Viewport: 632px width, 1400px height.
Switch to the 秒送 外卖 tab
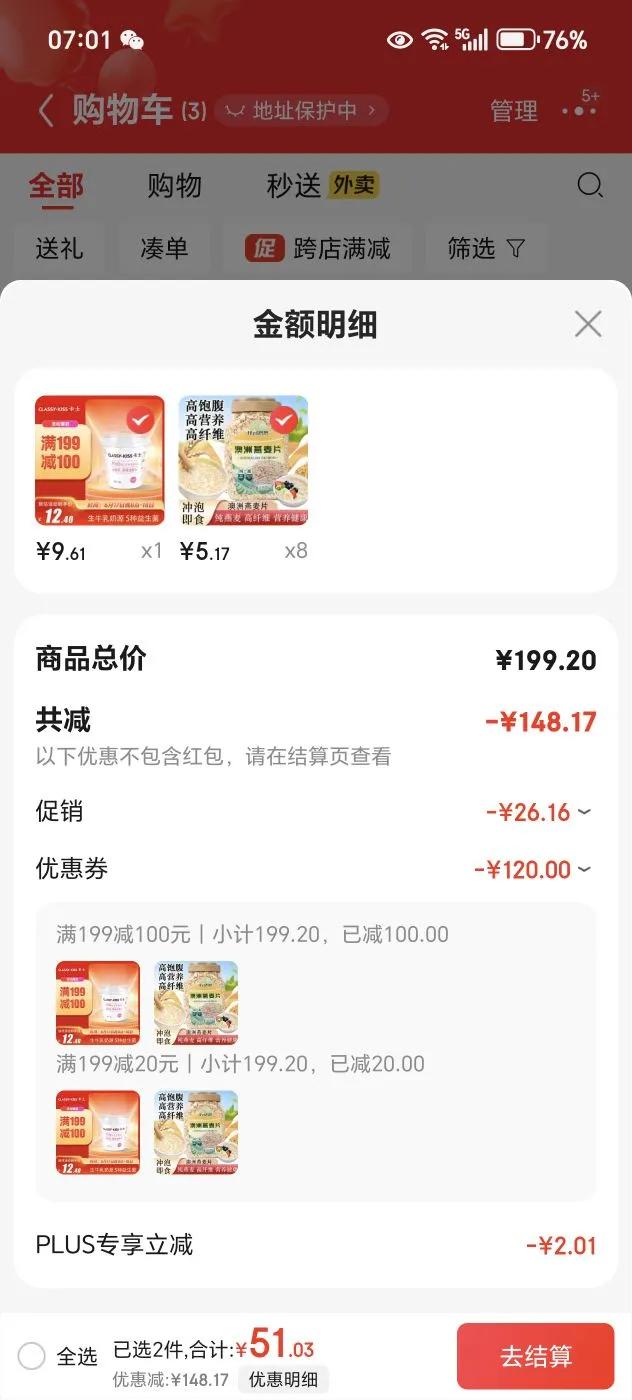click(x=322, y=186)
